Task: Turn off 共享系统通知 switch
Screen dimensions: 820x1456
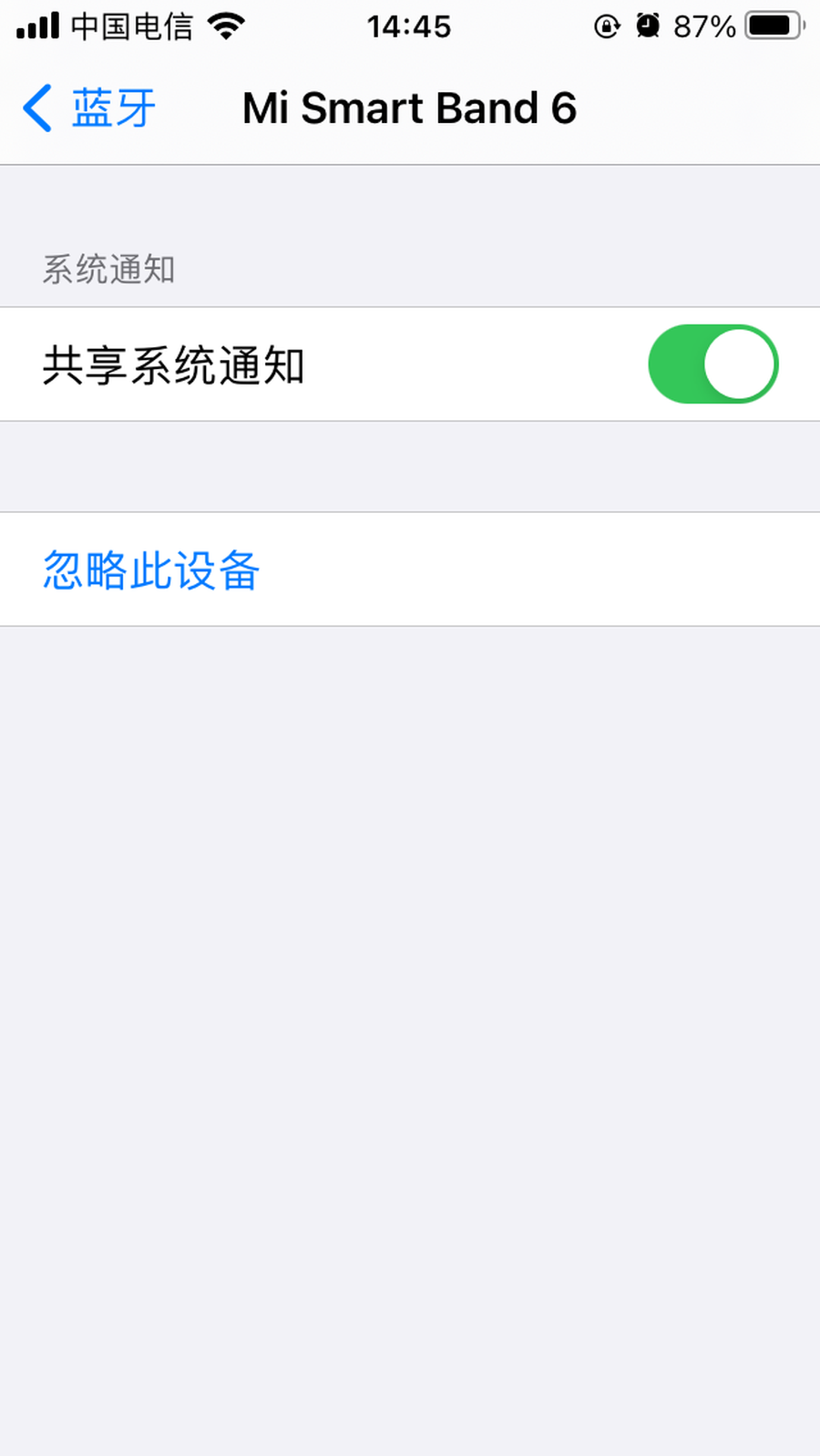Action: click(x=712, y=364)
